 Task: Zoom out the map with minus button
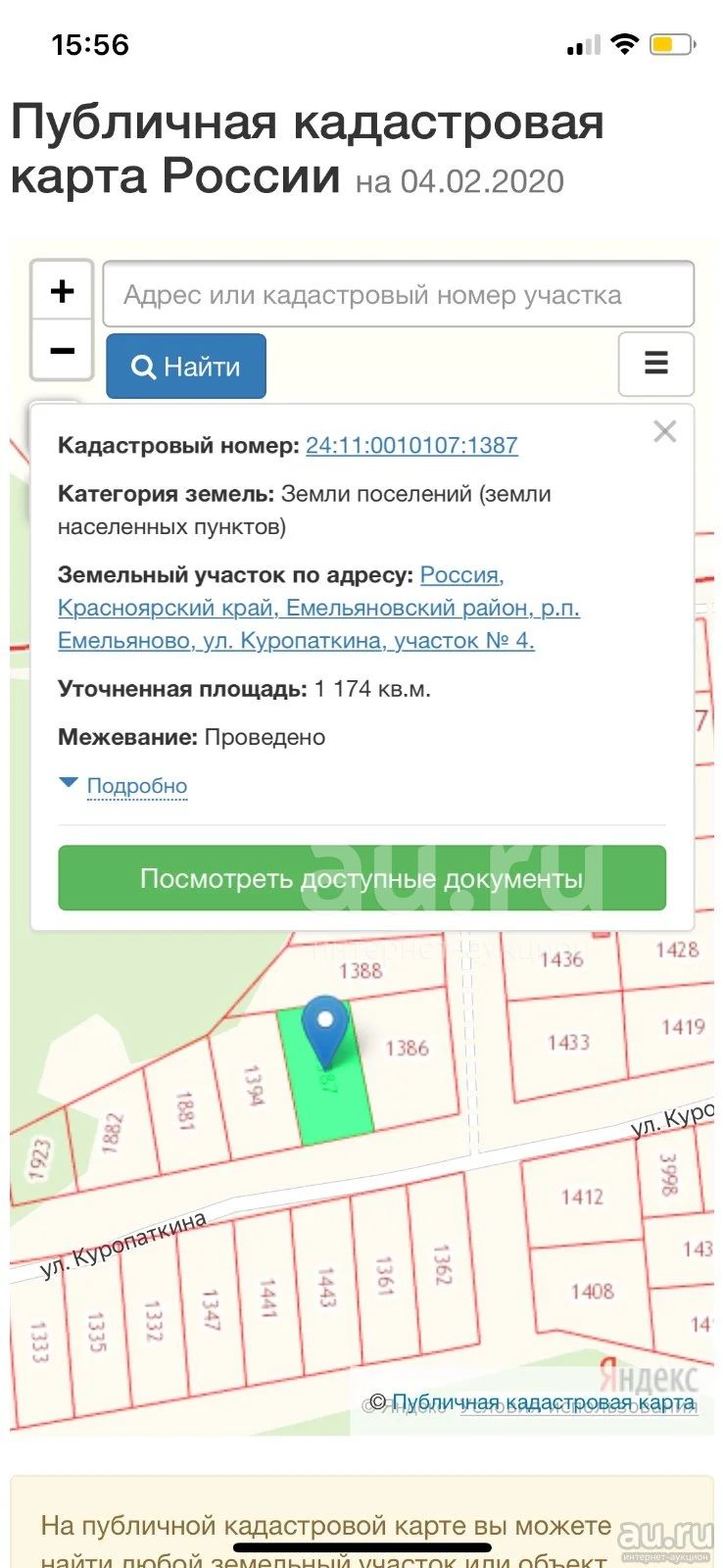(63, 350)
